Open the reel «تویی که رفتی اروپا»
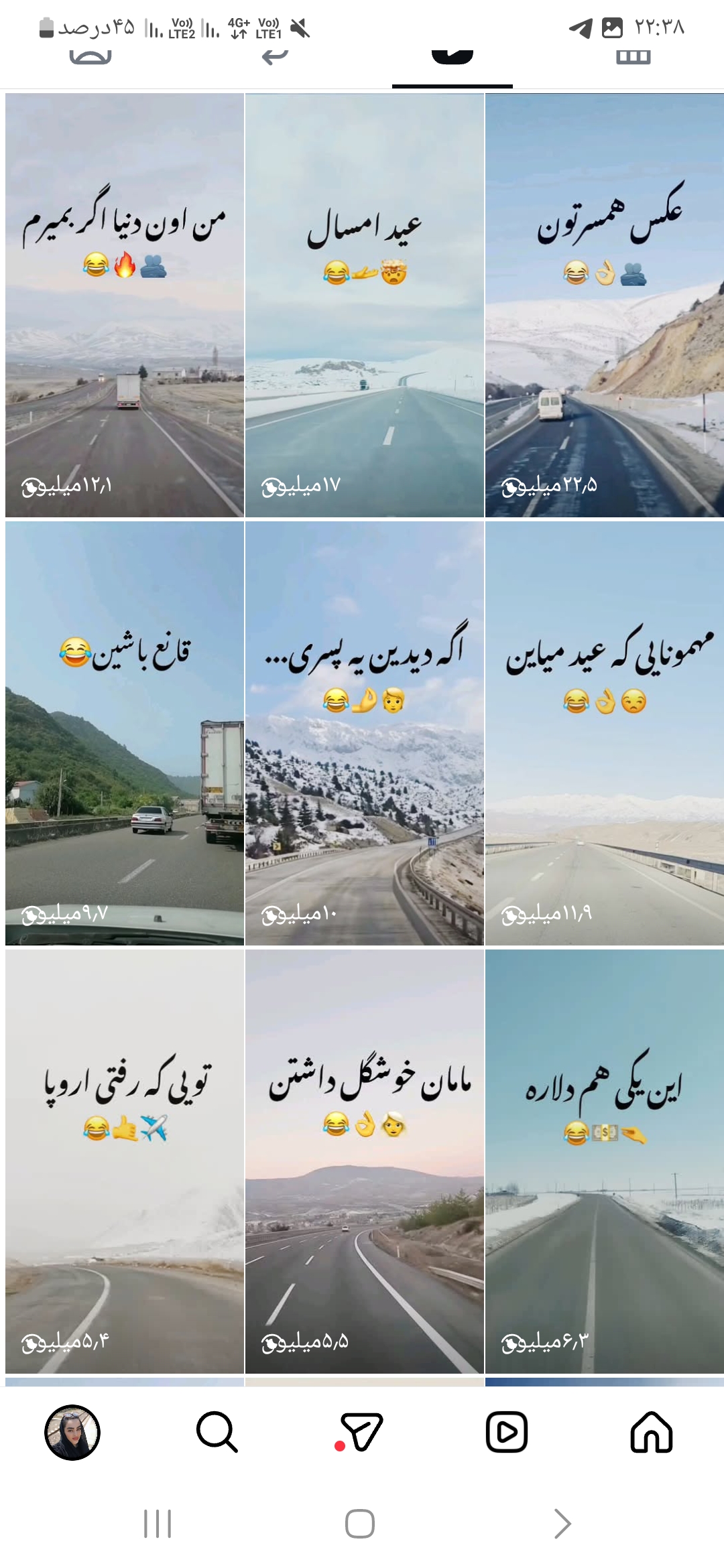724x1568 pixels. [x=125, y=1161]
